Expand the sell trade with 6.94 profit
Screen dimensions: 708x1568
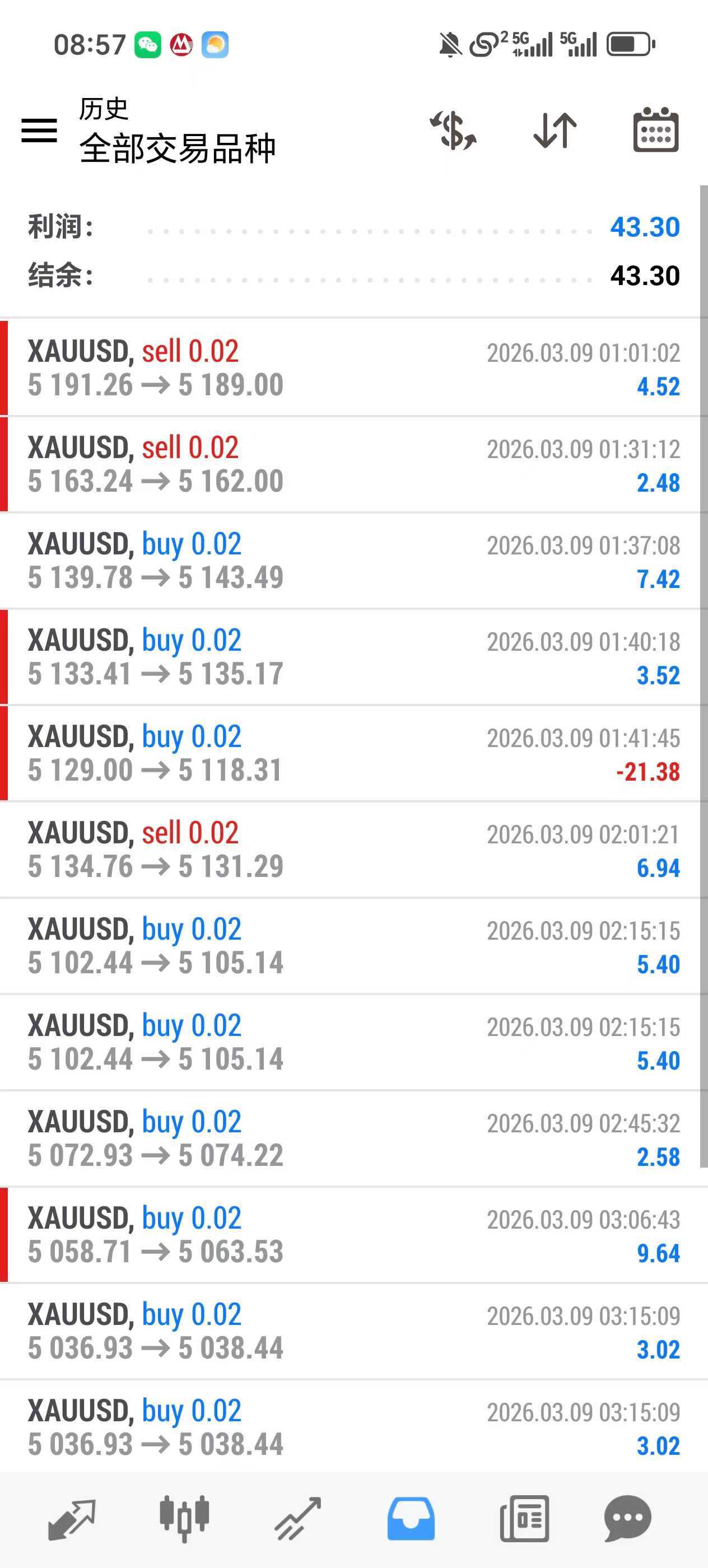[x=353, y=850]
